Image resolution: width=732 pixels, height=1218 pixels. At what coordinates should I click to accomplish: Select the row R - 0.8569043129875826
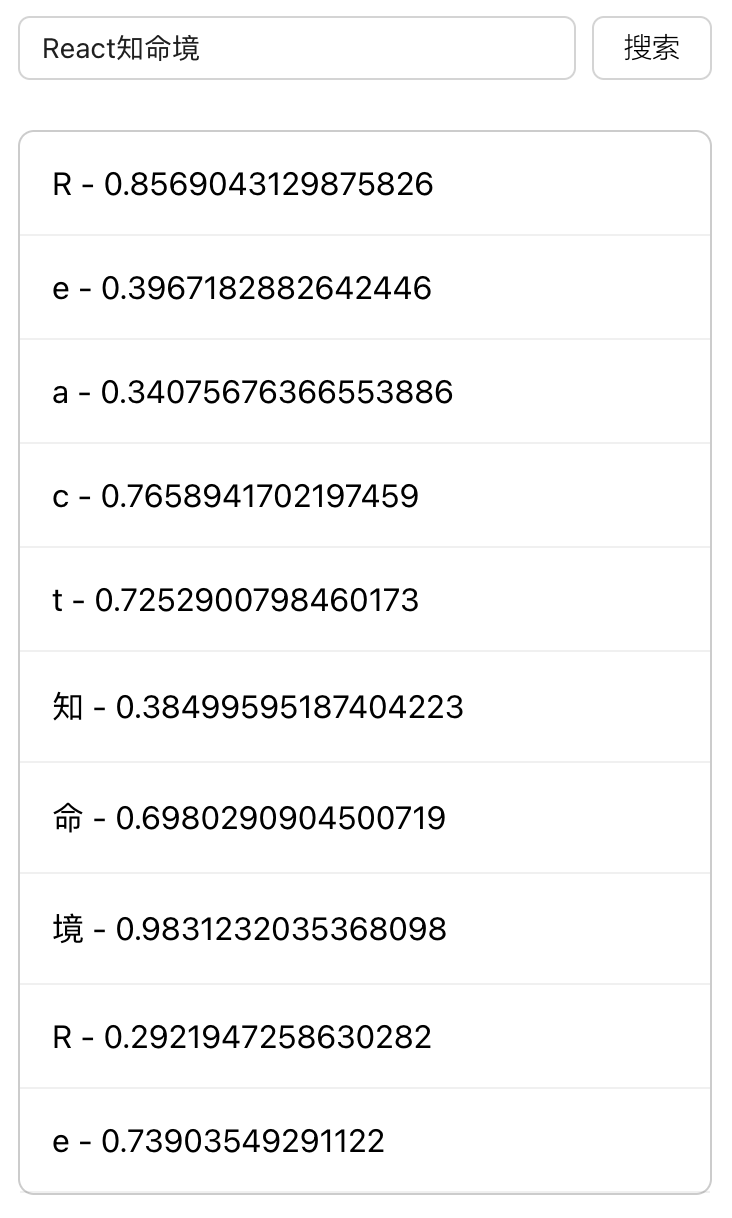click(365, 184)
